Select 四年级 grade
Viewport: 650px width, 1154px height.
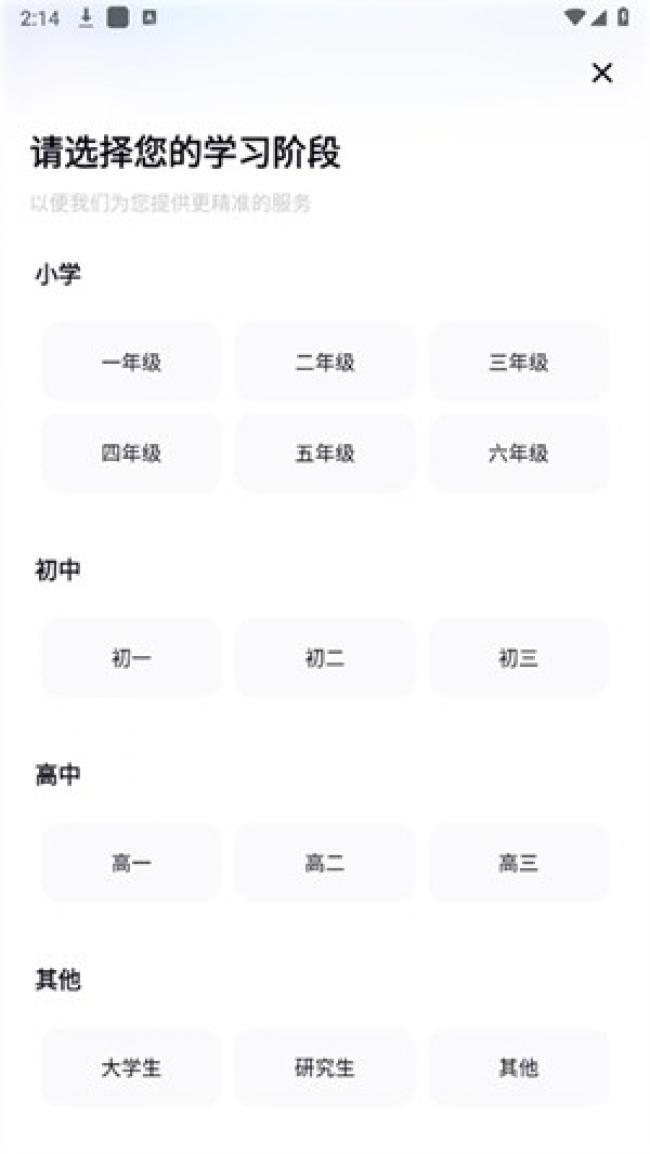[x=131, y=453]
